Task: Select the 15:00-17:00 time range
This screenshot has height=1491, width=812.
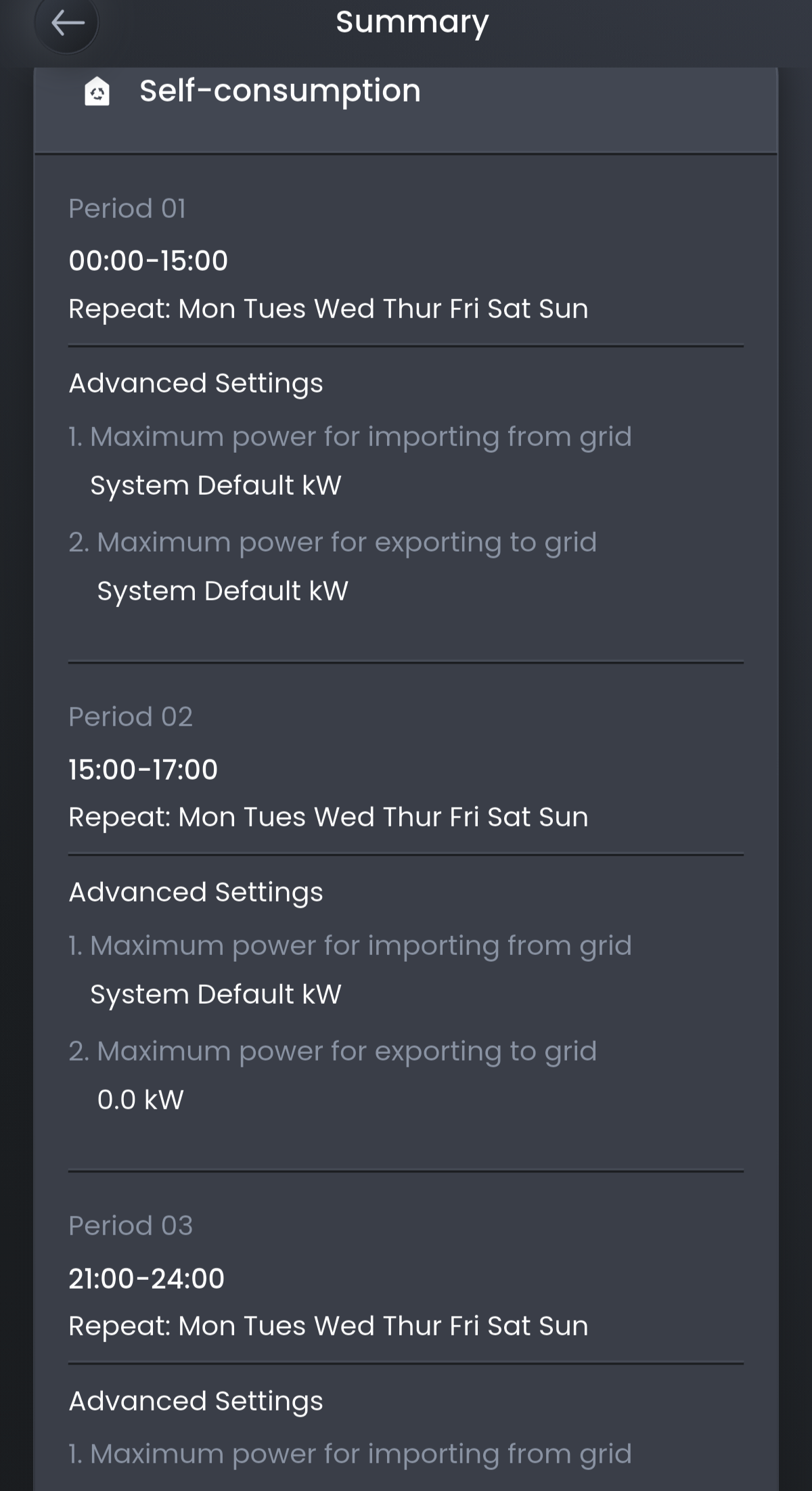Action: pyautogui.click(x=143, y=769)
